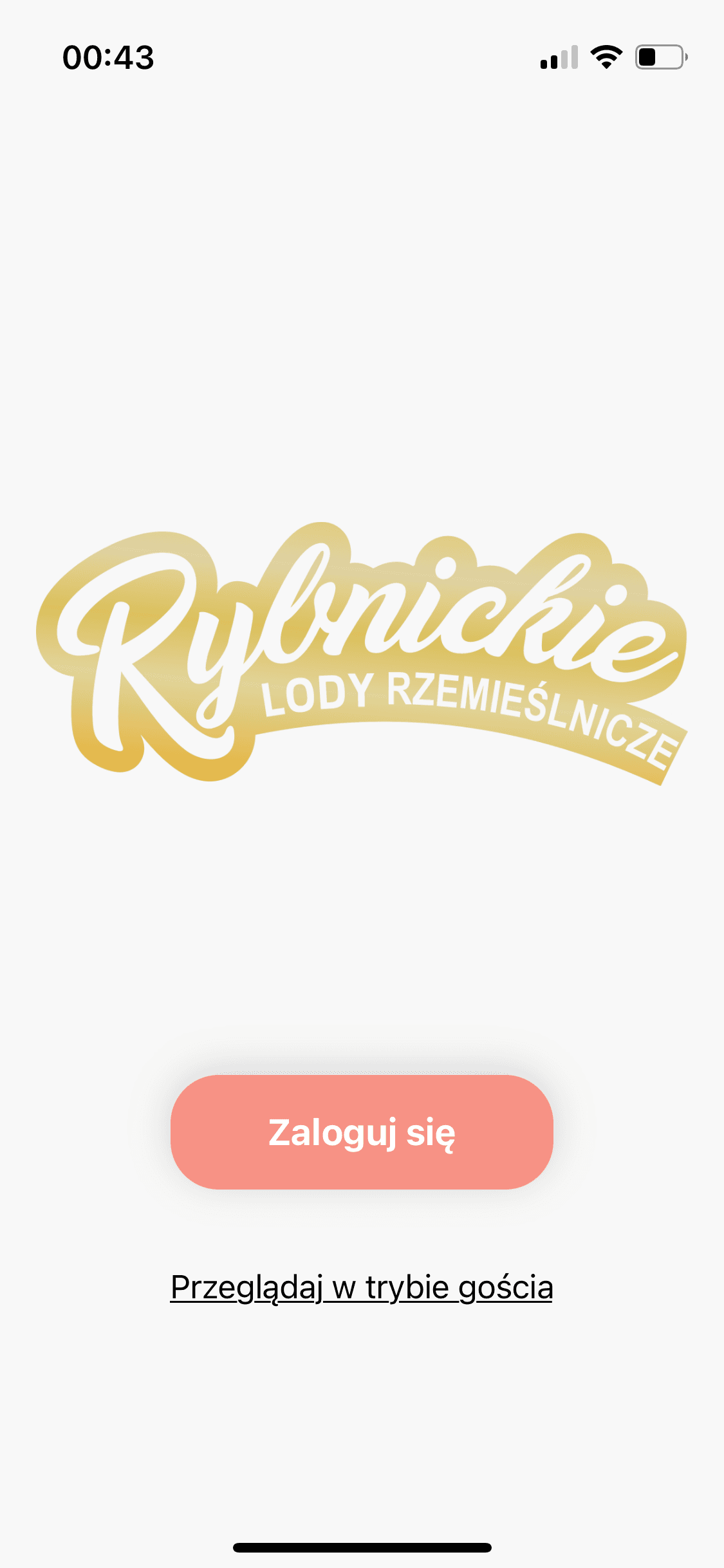Tap the Wi-Fi symbol to check connection
The image size is (724, 1568).
(606, 57)
